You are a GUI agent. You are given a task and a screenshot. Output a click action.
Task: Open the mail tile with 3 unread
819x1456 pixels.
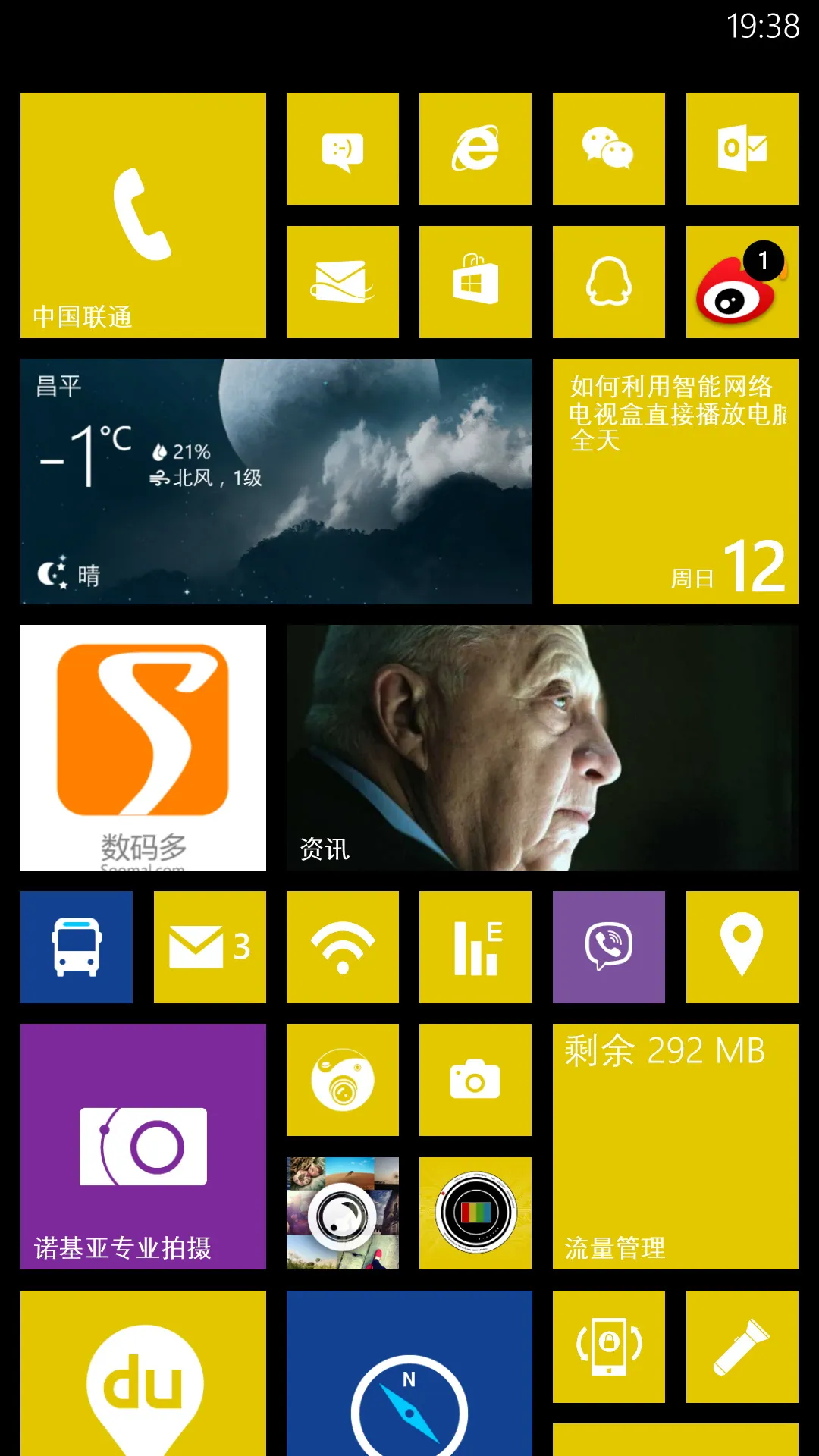pos(209,946)
